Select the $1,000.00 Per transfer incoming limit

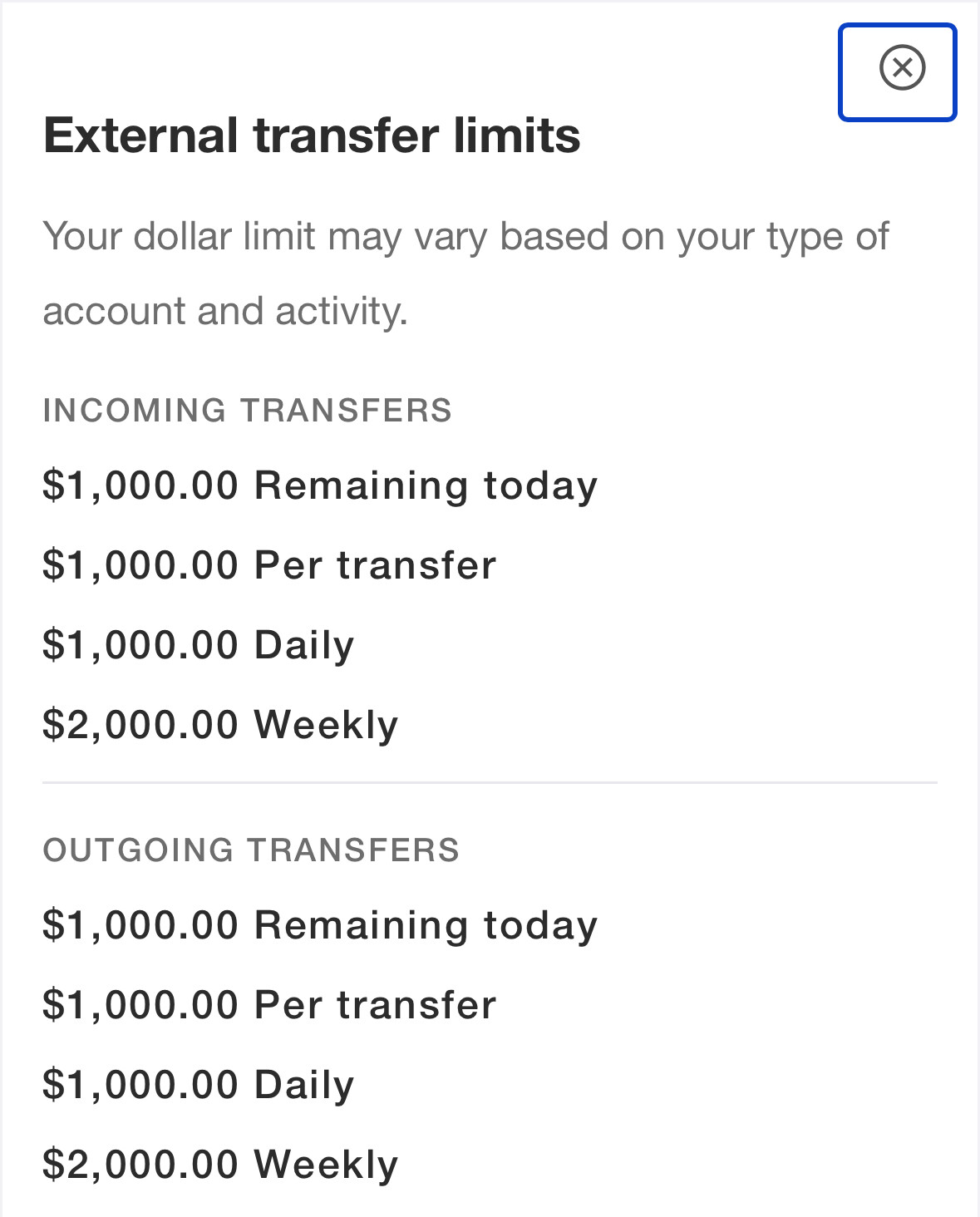[x=269, y=564]
